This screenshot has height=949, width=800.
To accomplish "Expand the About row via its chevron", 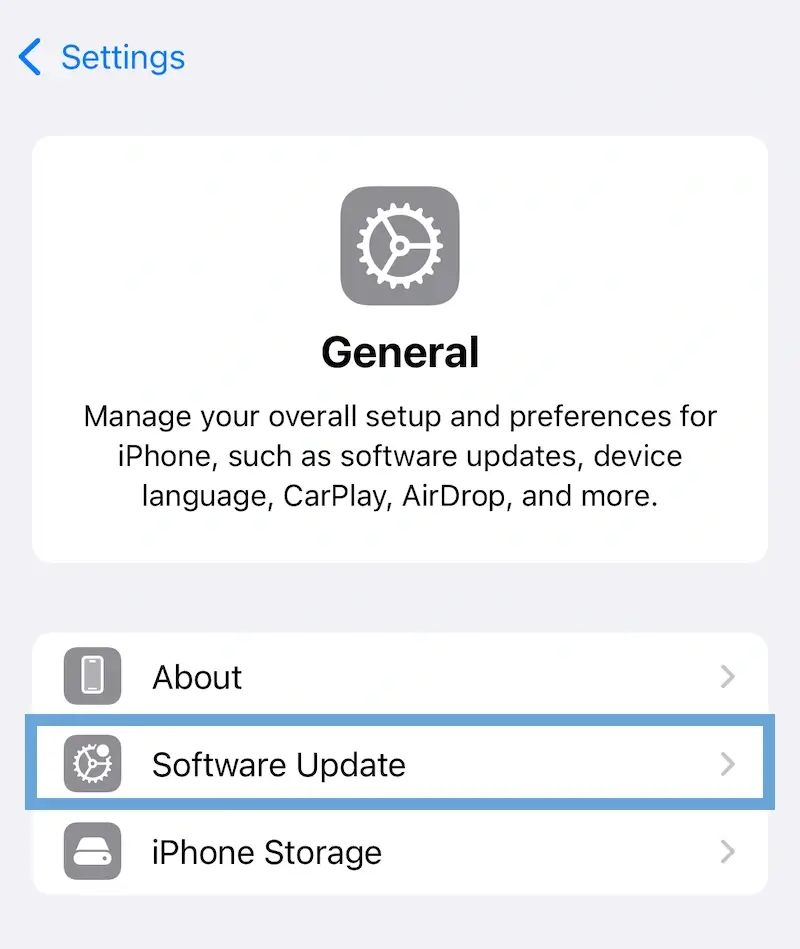I will (728, 677).
